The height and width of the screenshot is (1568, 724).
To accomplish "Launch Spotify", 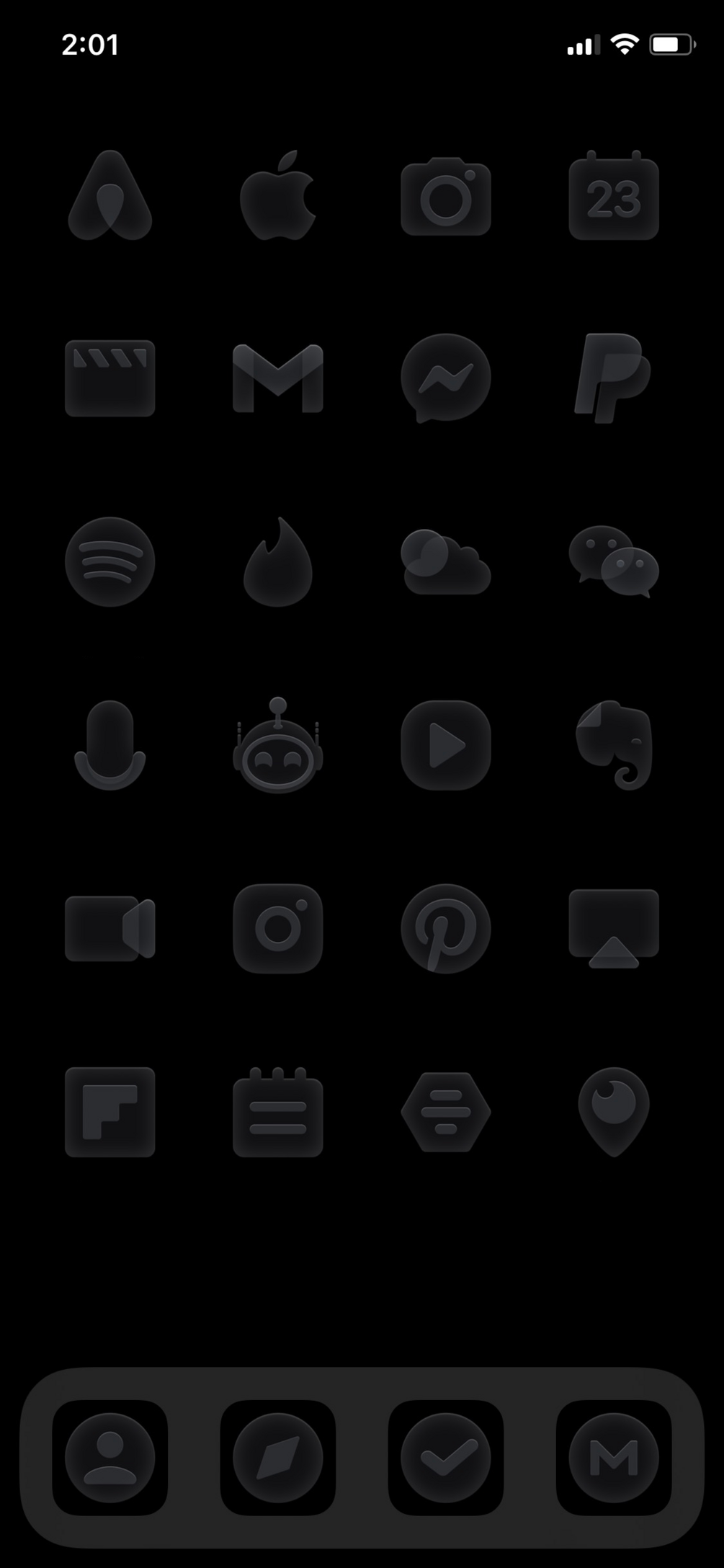I will pos(110,561).
